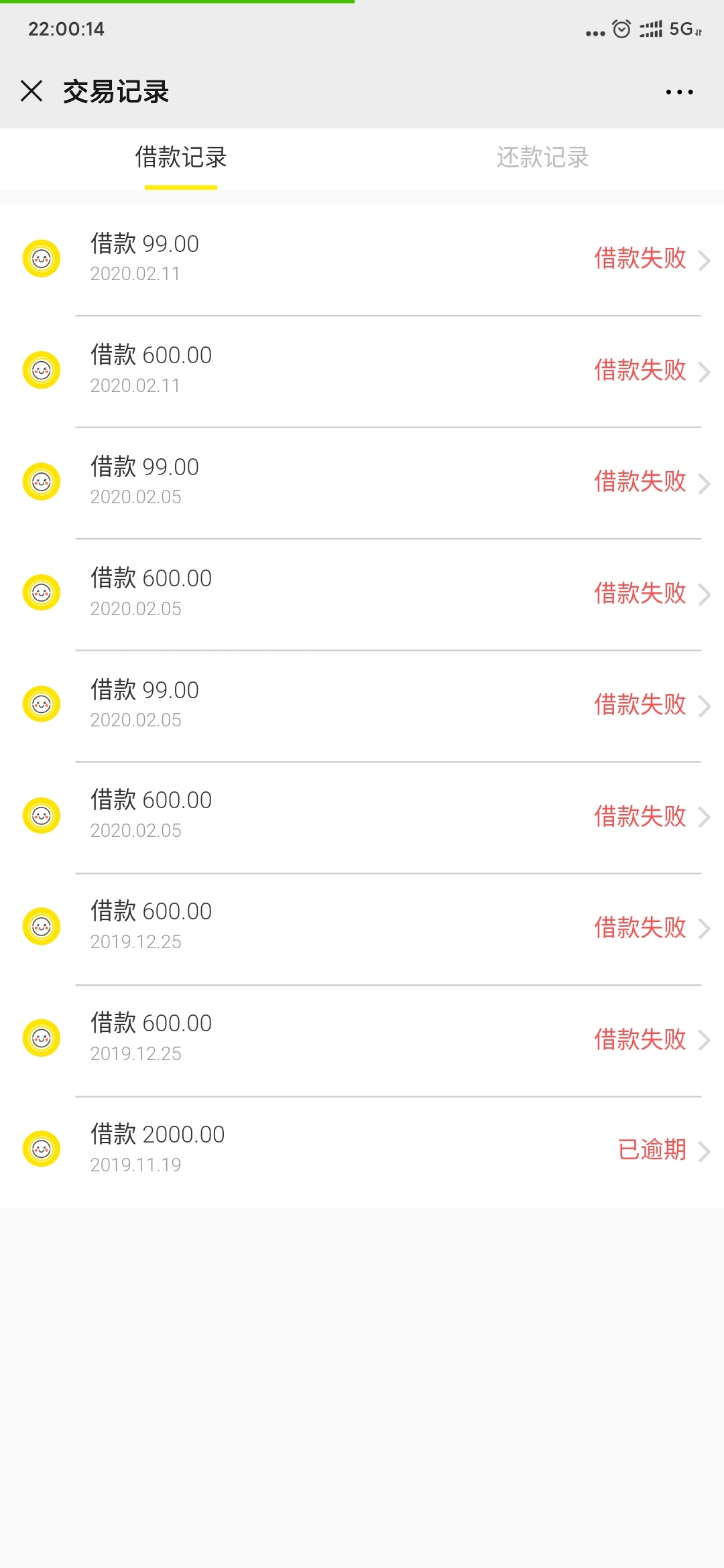Open the 借款 99.00 record dated 2020.02.11

tap(362, 260)
